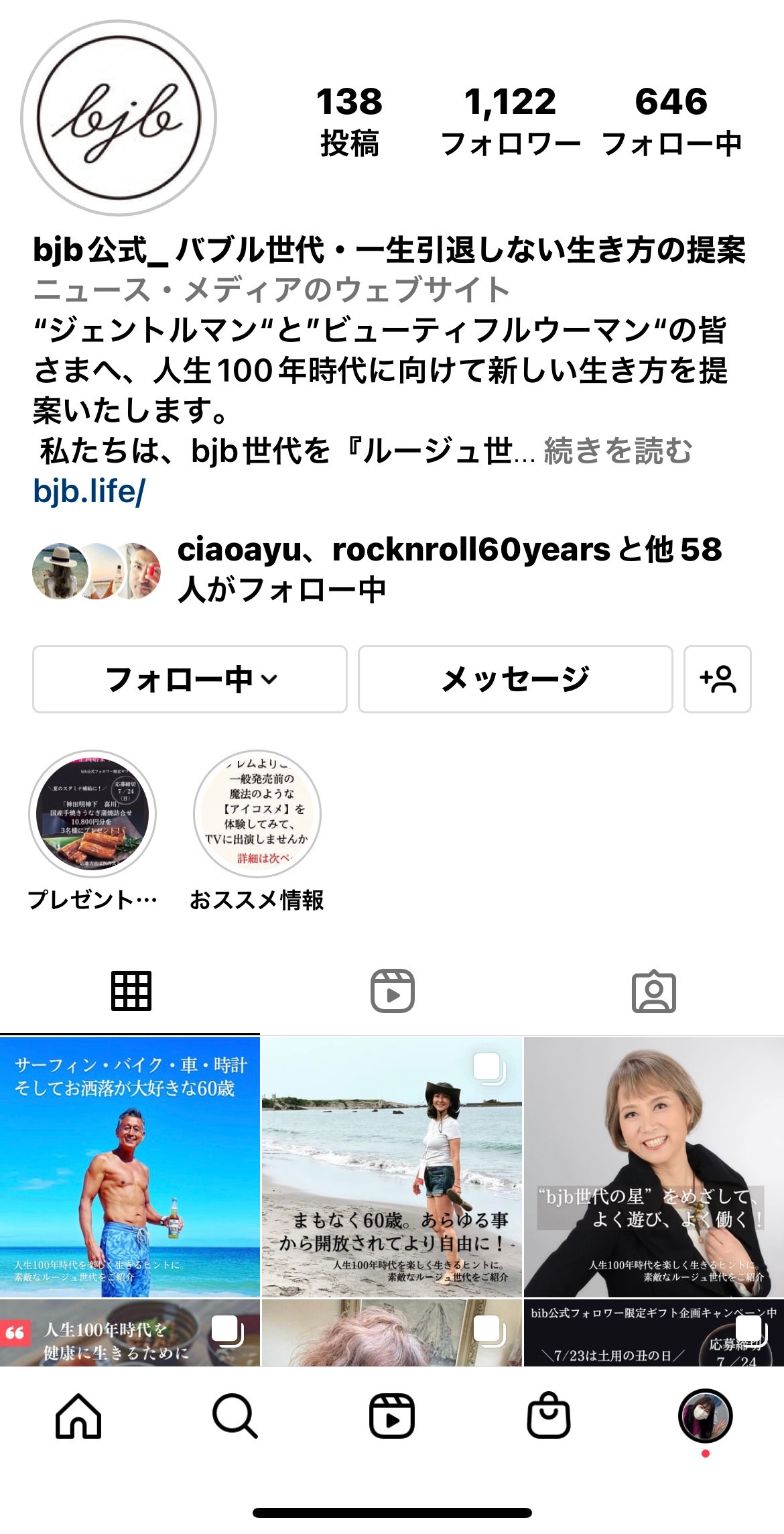
Task: Open my own profile tab
Action: point(705,1416)
